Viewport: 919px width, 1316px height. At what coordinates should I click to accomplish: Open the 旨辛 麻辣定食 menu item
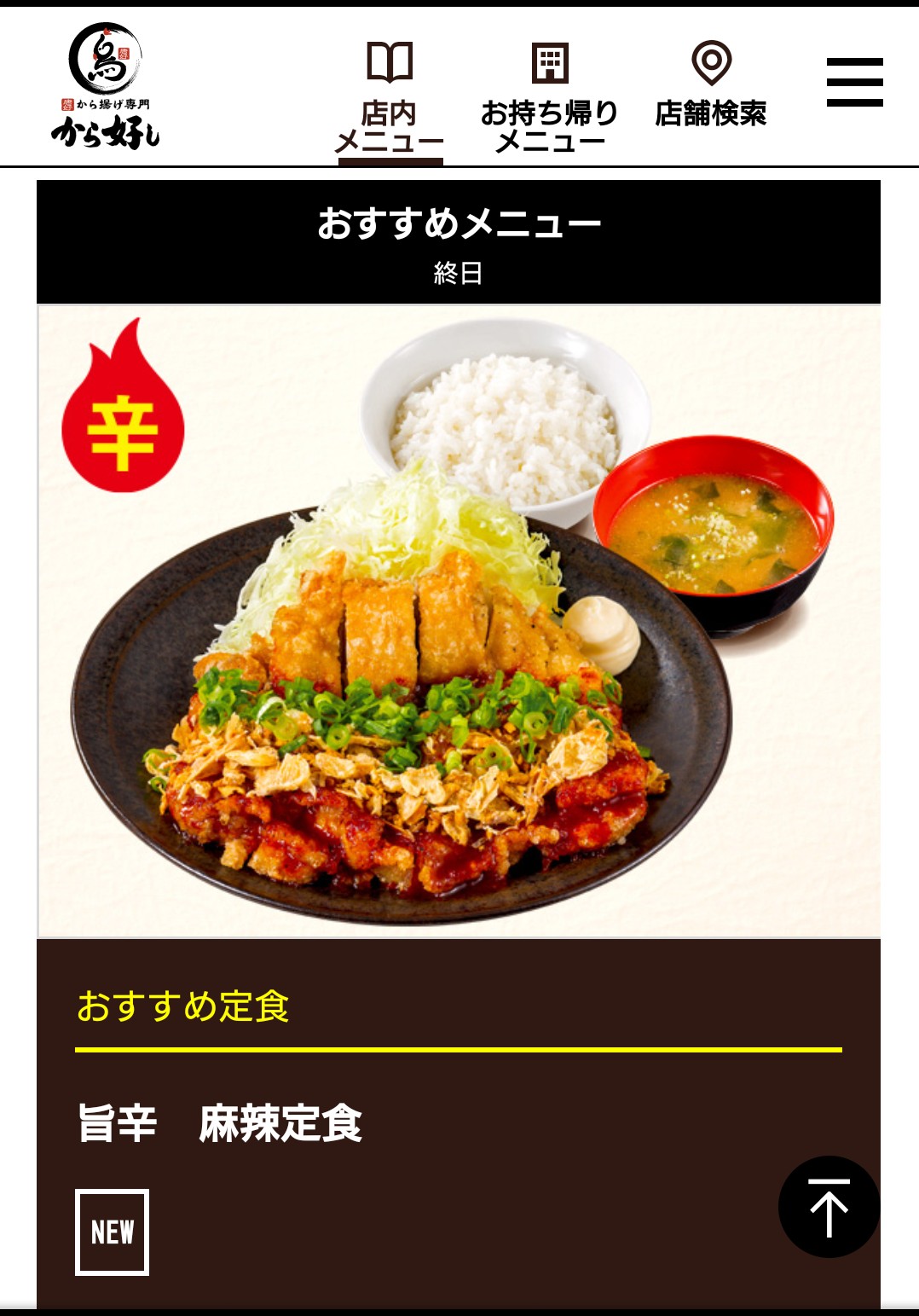pos(220,1122)
